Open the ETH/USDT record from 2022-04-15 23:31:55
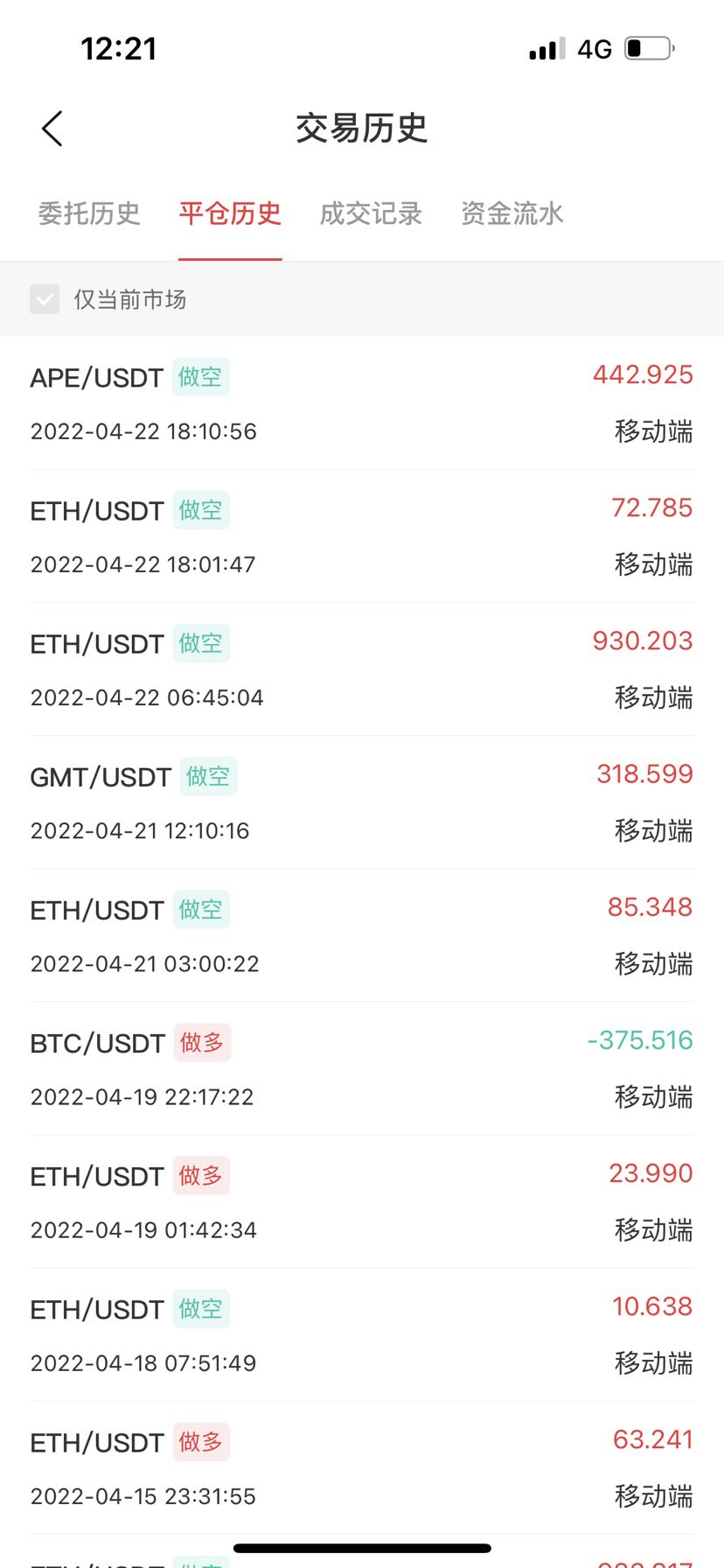 coord(362,1467)
